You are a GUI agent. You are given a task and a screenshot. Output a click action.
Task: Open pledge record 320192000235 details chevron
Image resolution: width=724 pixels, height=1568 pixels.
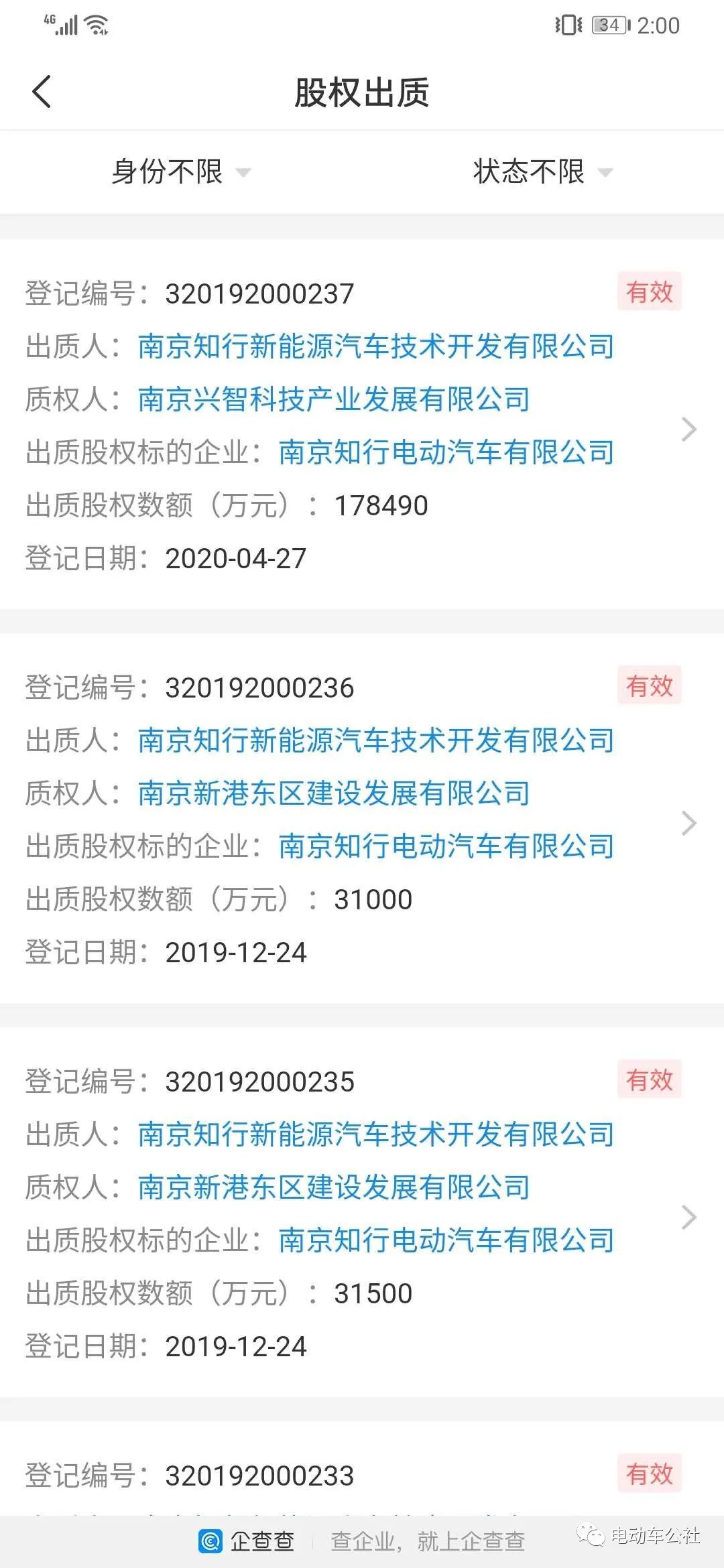click(x=689, y=1217)
